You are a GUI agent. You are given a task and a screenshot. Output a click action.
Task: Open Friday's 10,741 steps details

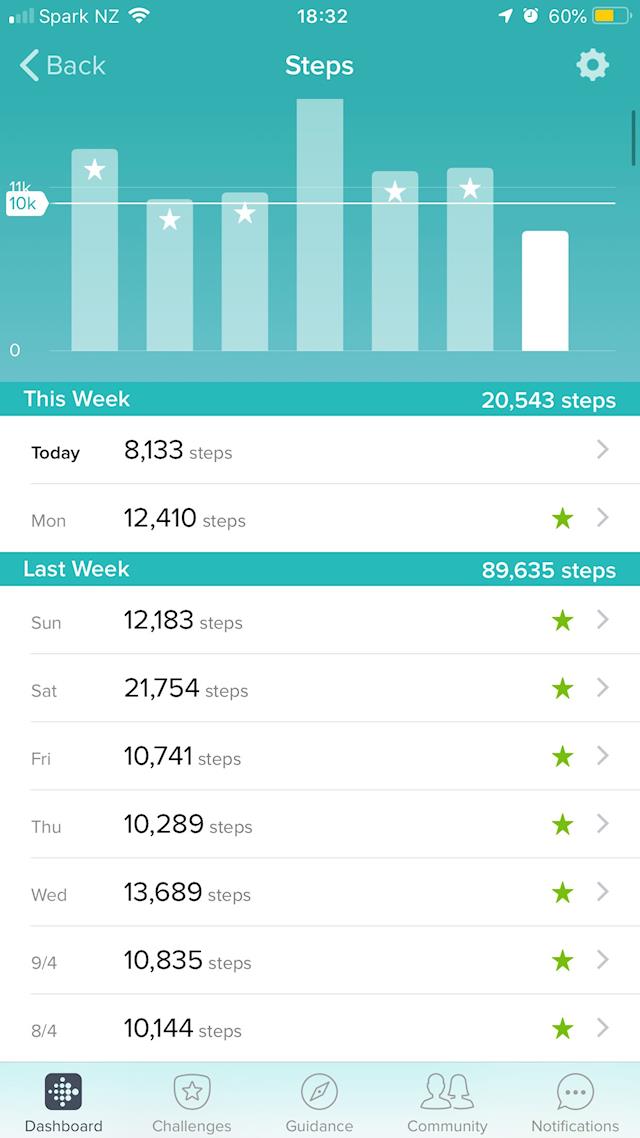click(320, 757)
